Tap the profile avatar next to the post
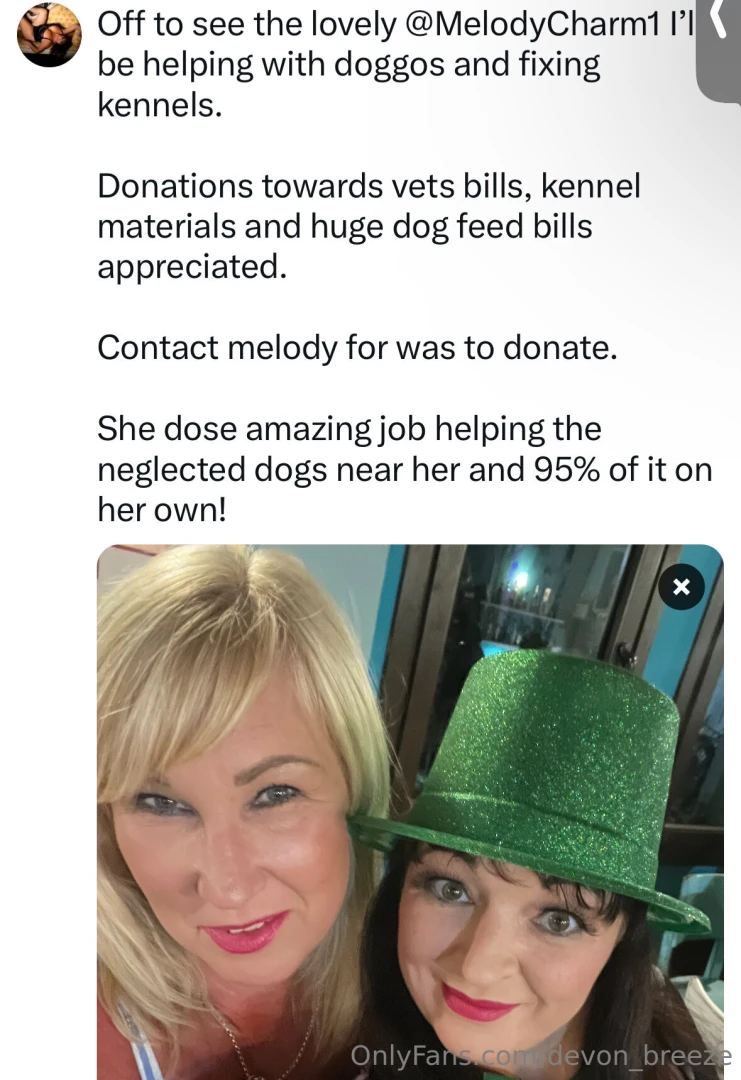The width and height of the screenshot is (741, 1080). (x=50, y=35)
